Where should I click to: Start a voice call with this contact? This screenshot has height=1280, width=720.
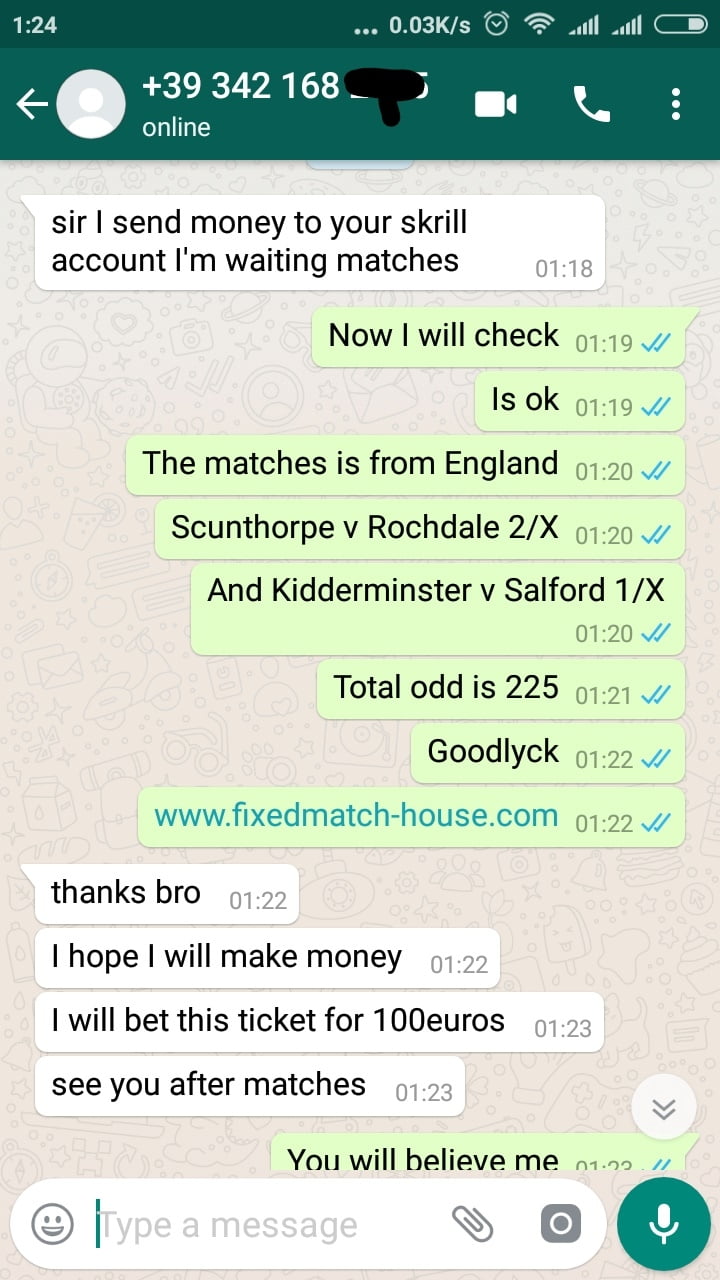pos(591,104)
